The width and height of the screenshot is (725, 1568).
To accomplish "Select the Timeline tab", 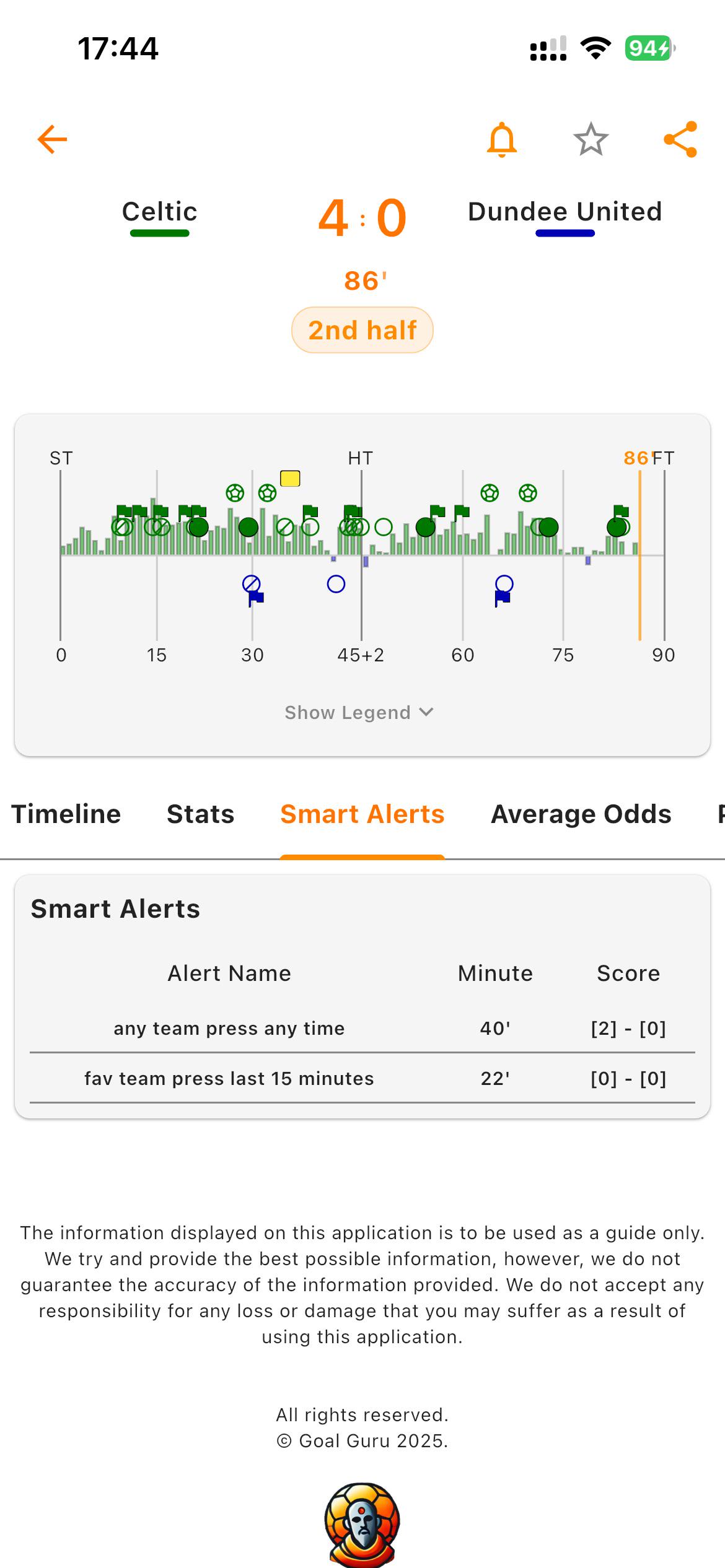I will click(66, 814).
